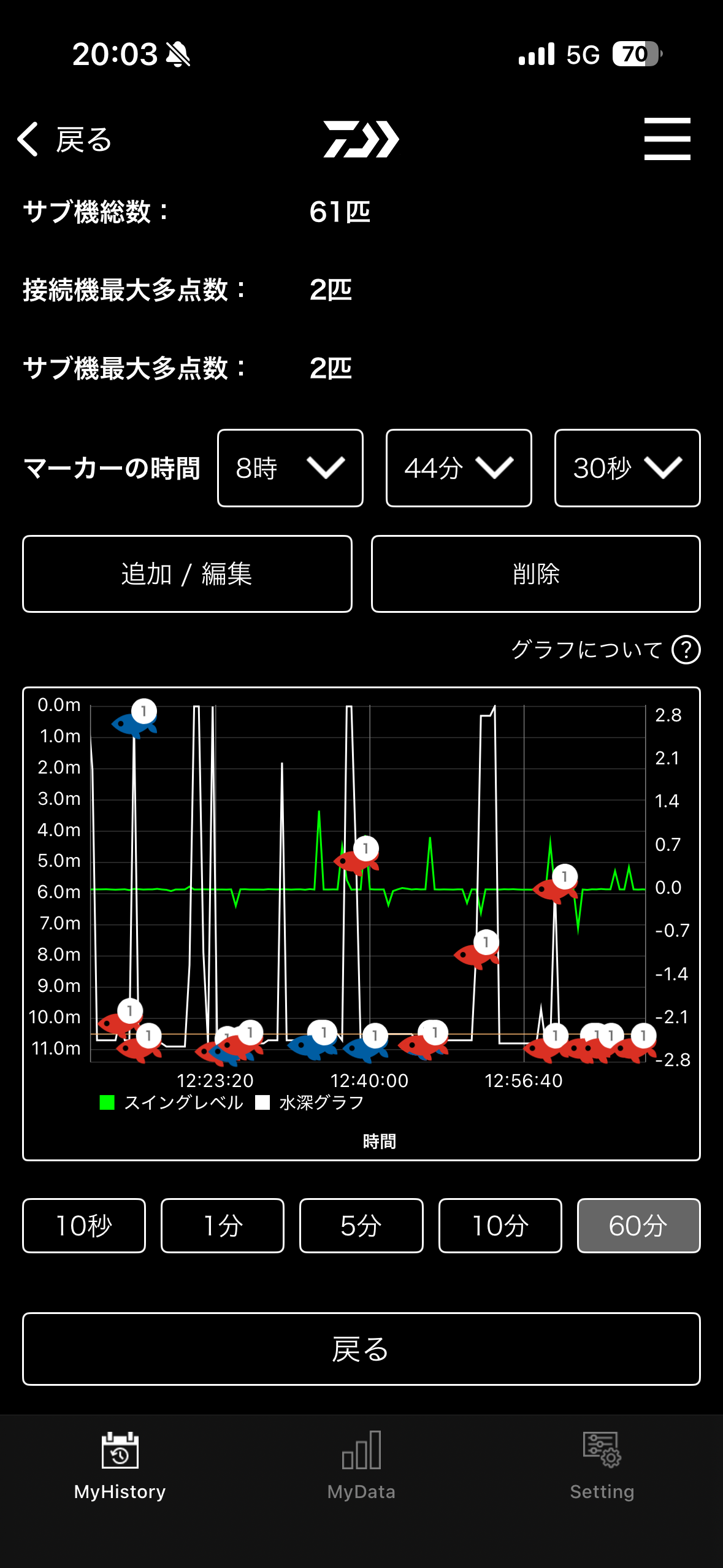Enable the 5分 time interval

tap(361, 1225)
